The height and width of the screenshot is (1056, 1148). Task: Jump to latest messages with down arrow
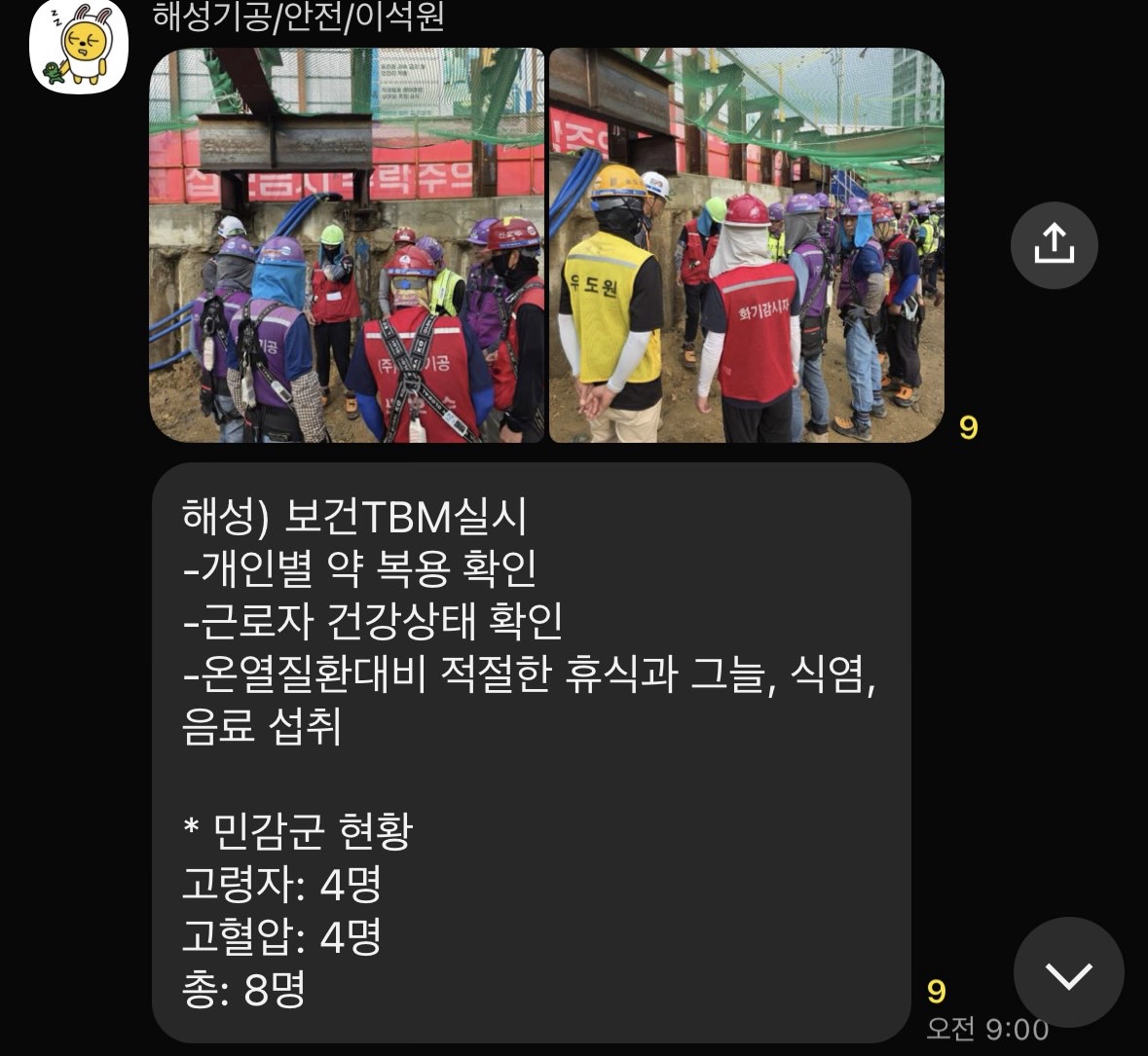click(x=1068, y=972)
